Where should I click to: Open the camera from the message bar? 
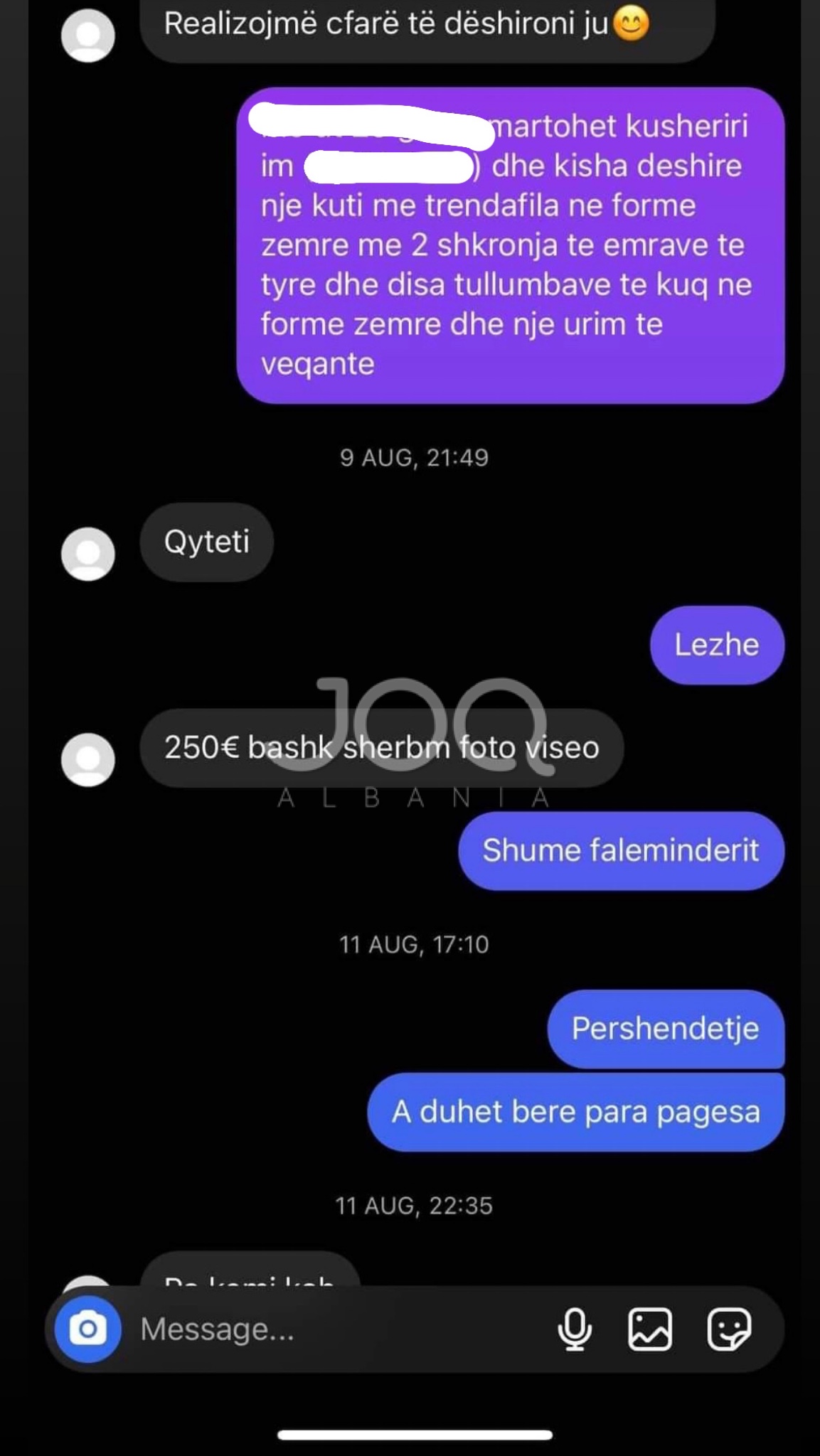pos(88,1329)
